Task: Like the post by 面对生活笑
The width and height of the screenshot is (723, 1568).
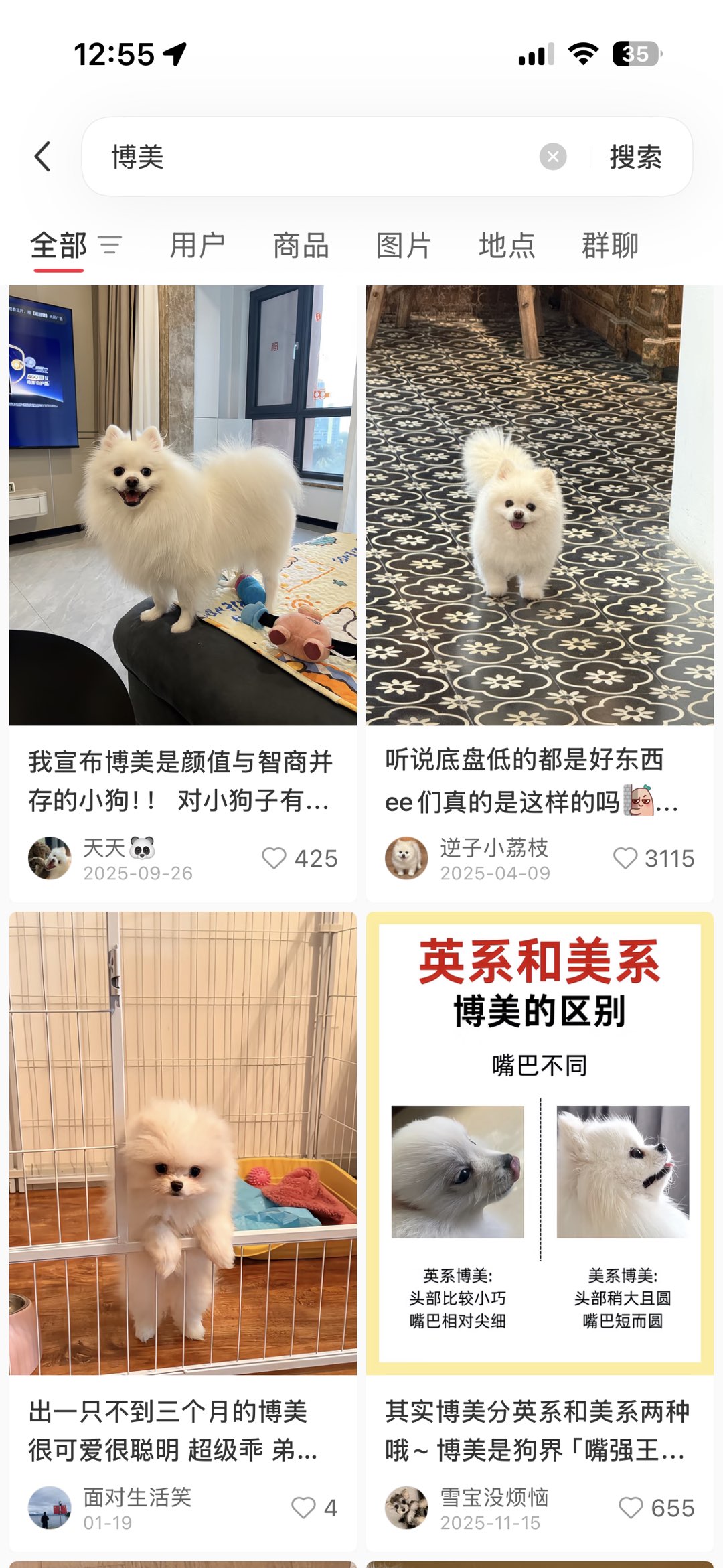Action: click(x=303, y=1508)
